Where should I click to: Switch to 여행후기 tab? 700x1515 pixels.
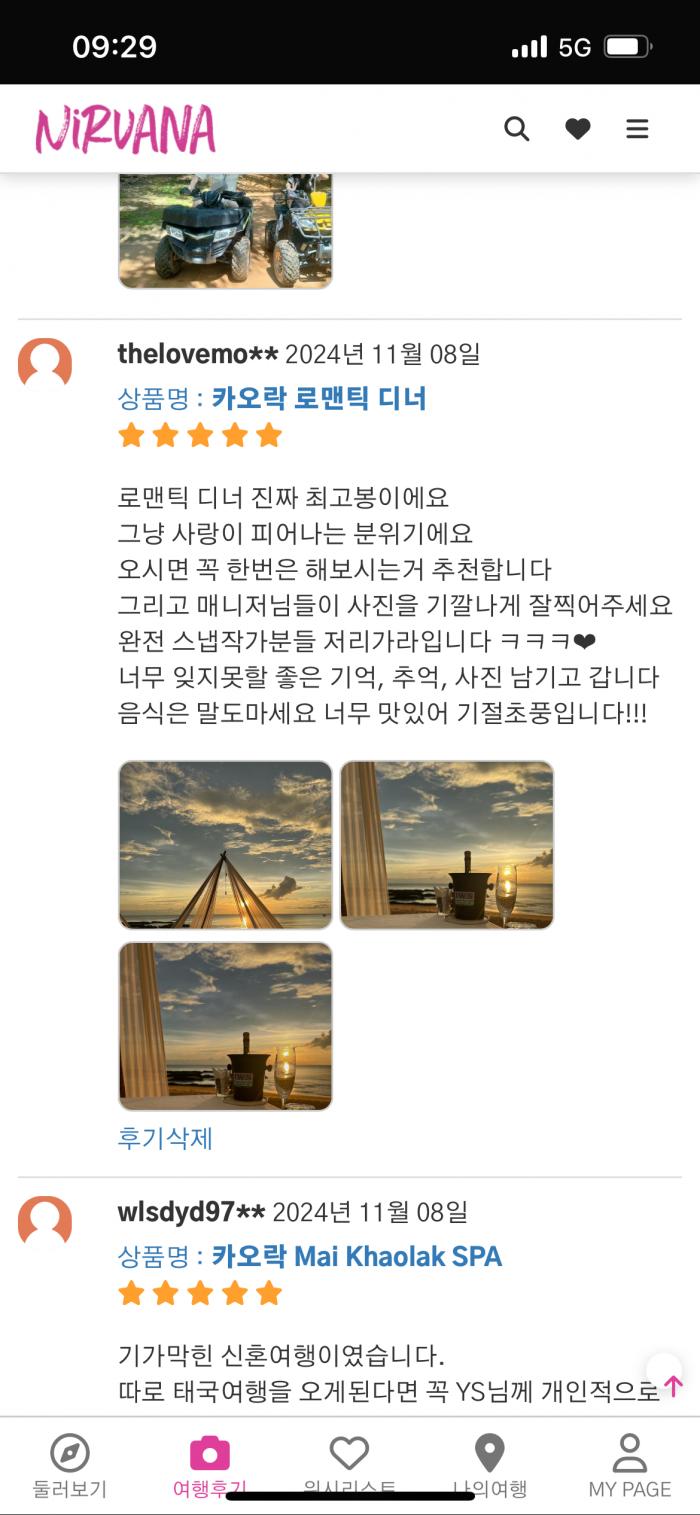(210, 1466)
